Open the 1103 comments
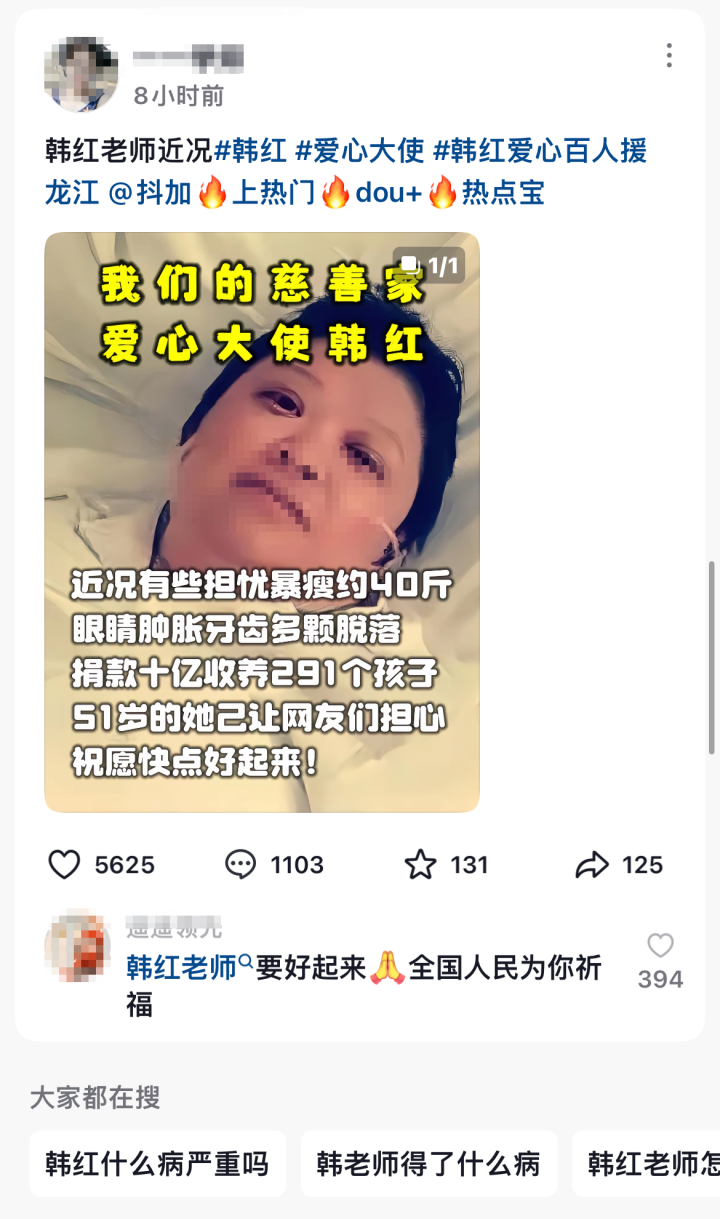The width and height of the screenshot is (720, 1219). (241, 865)
